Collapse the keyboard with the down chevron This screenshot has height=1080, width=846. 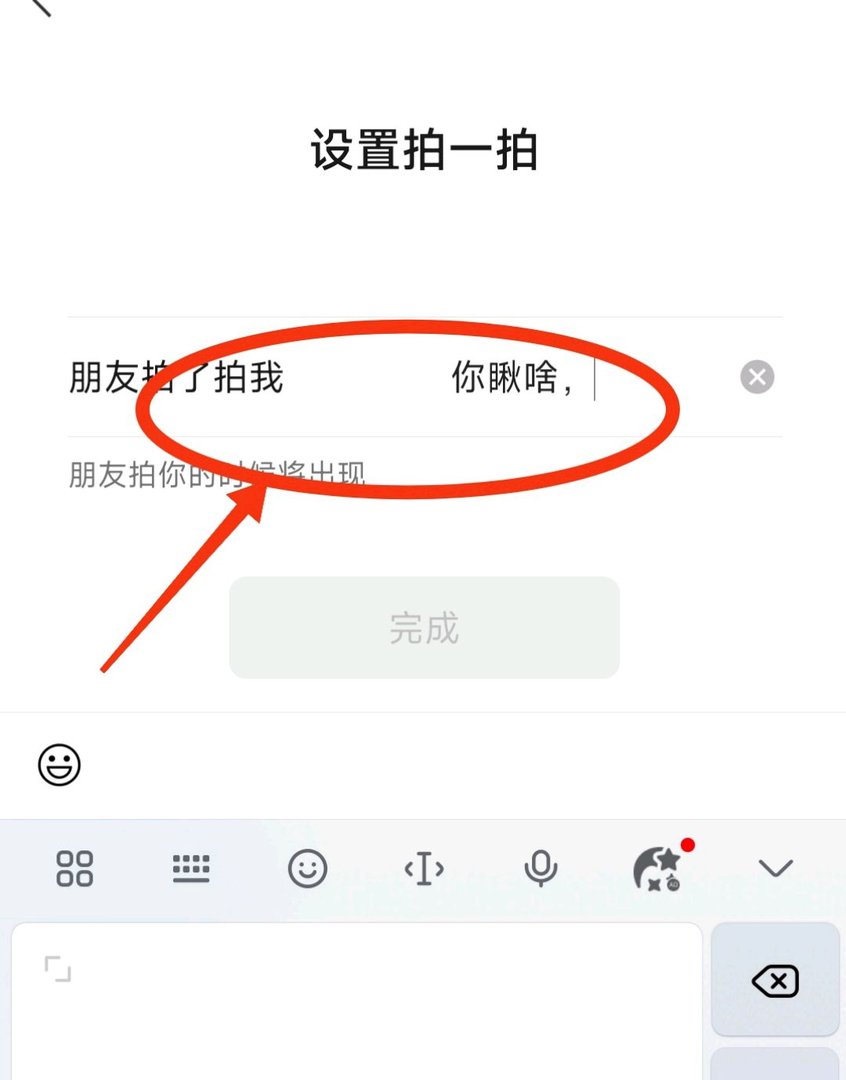point(777,869)
